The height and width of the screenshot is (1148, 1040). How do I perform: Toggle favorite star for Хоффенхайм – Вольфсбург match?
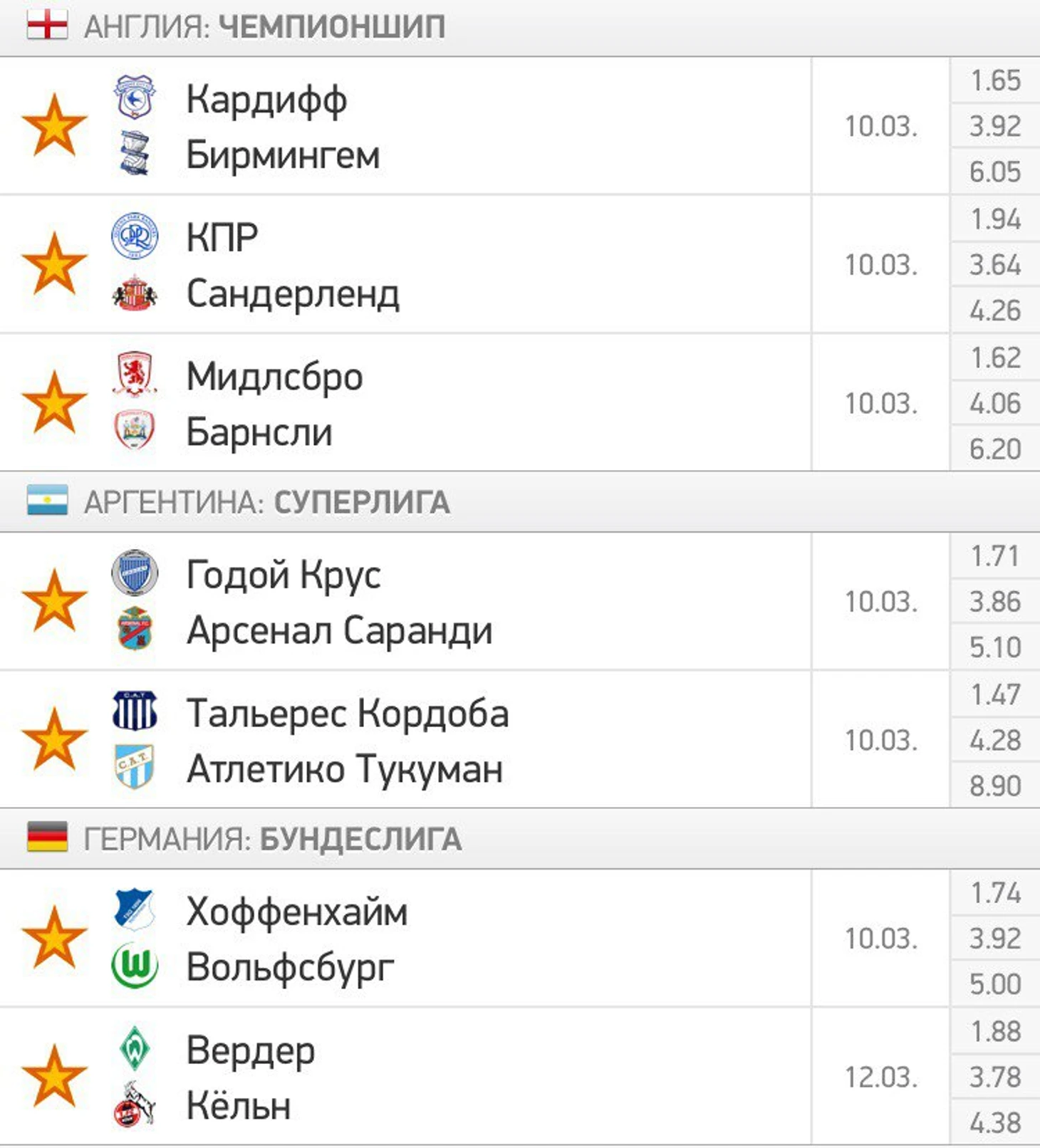click(54, 939)
